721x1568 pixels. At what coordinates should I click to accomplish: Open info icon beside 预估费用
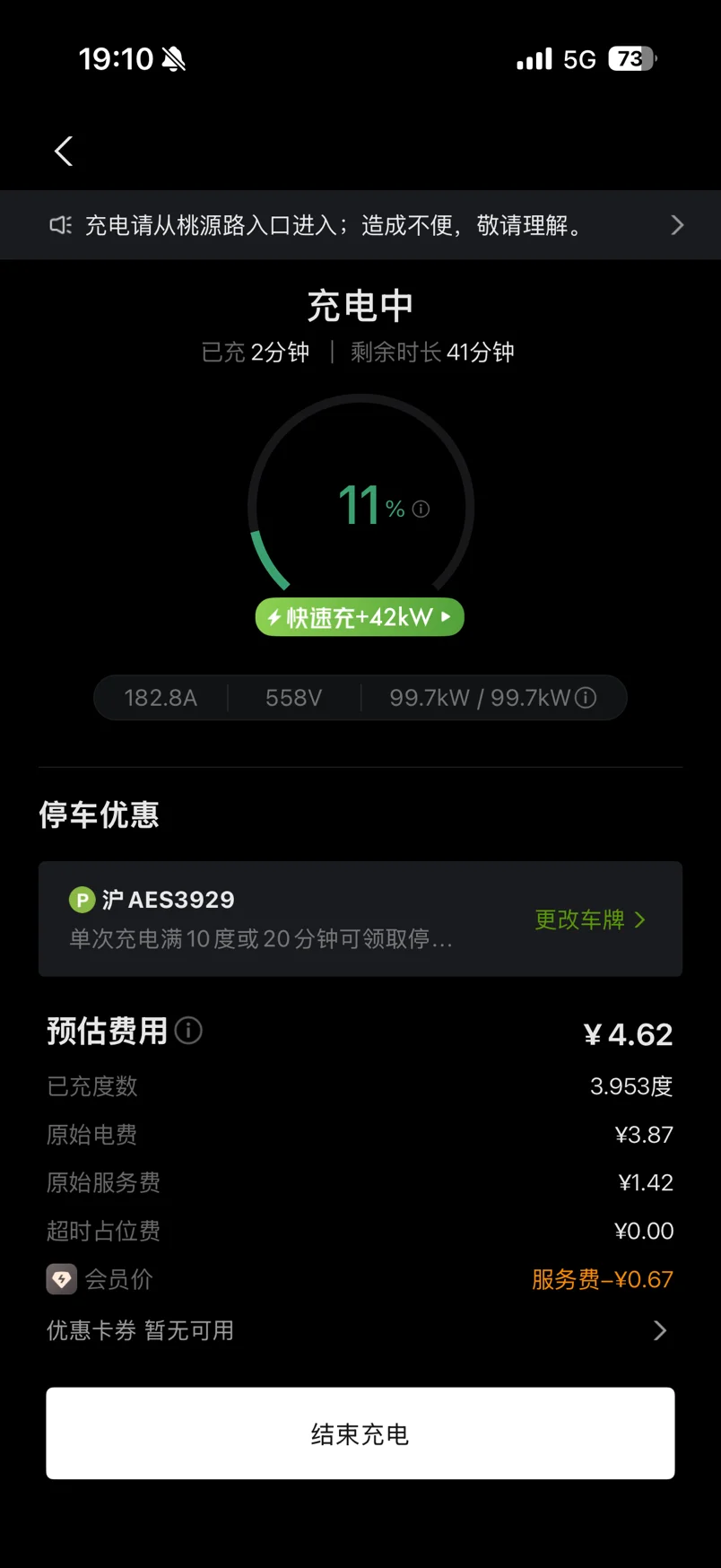click(x=188, y=1031)
